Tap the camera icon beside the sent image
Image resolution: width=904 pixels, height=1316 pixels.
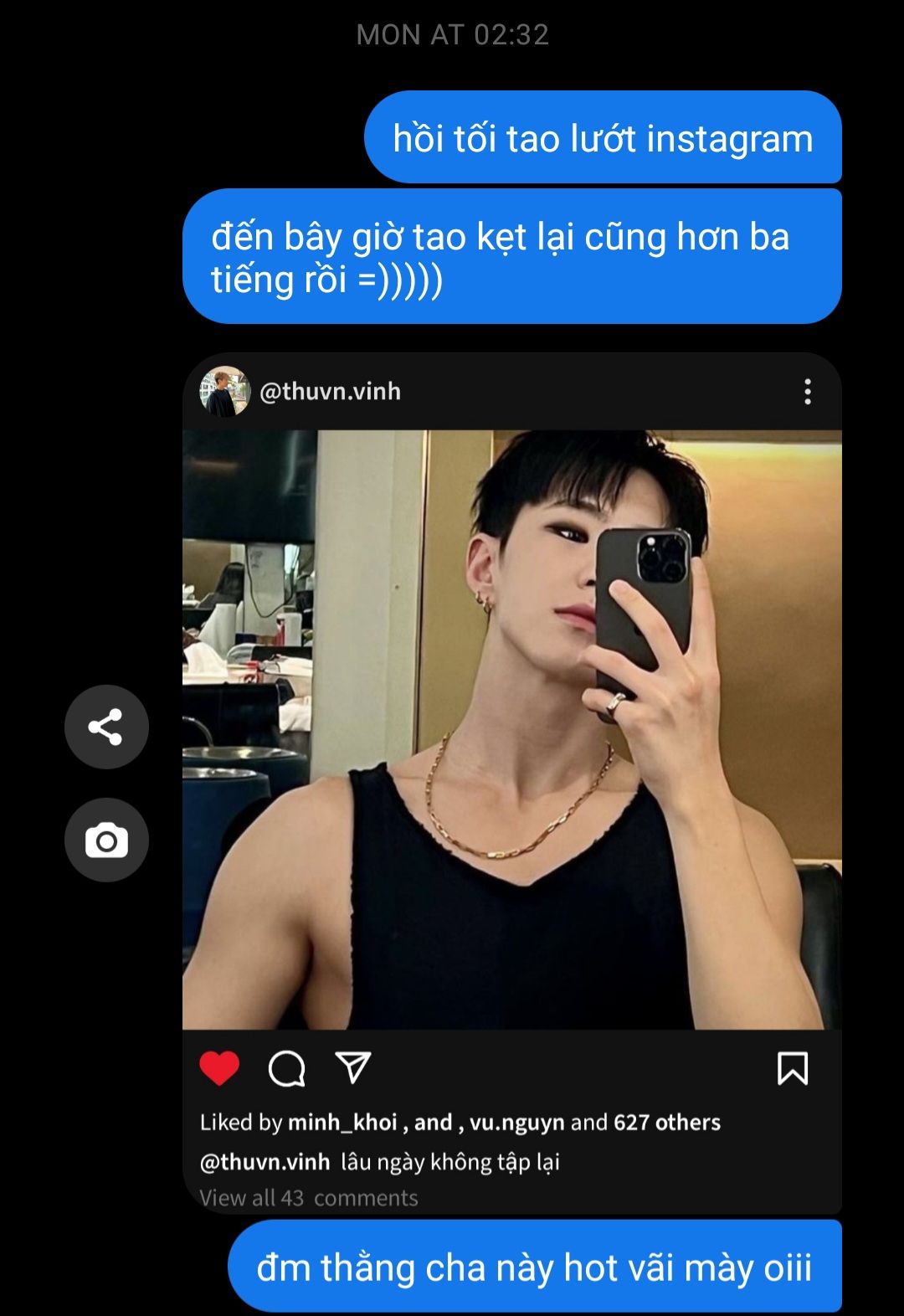tap(106, 840)
